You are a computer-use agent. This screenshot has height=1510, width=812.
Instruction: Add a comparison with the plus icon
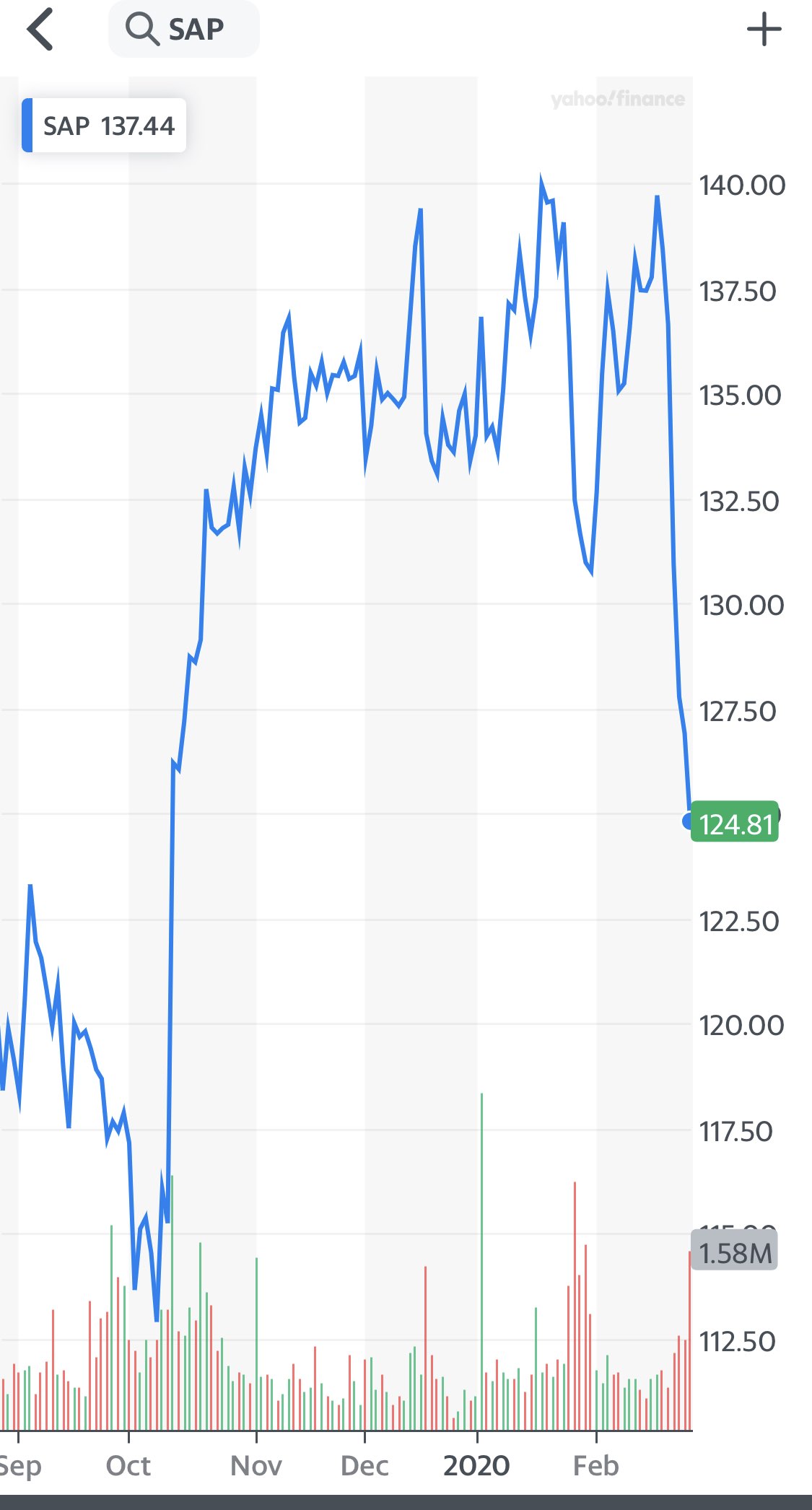(764, 30)
